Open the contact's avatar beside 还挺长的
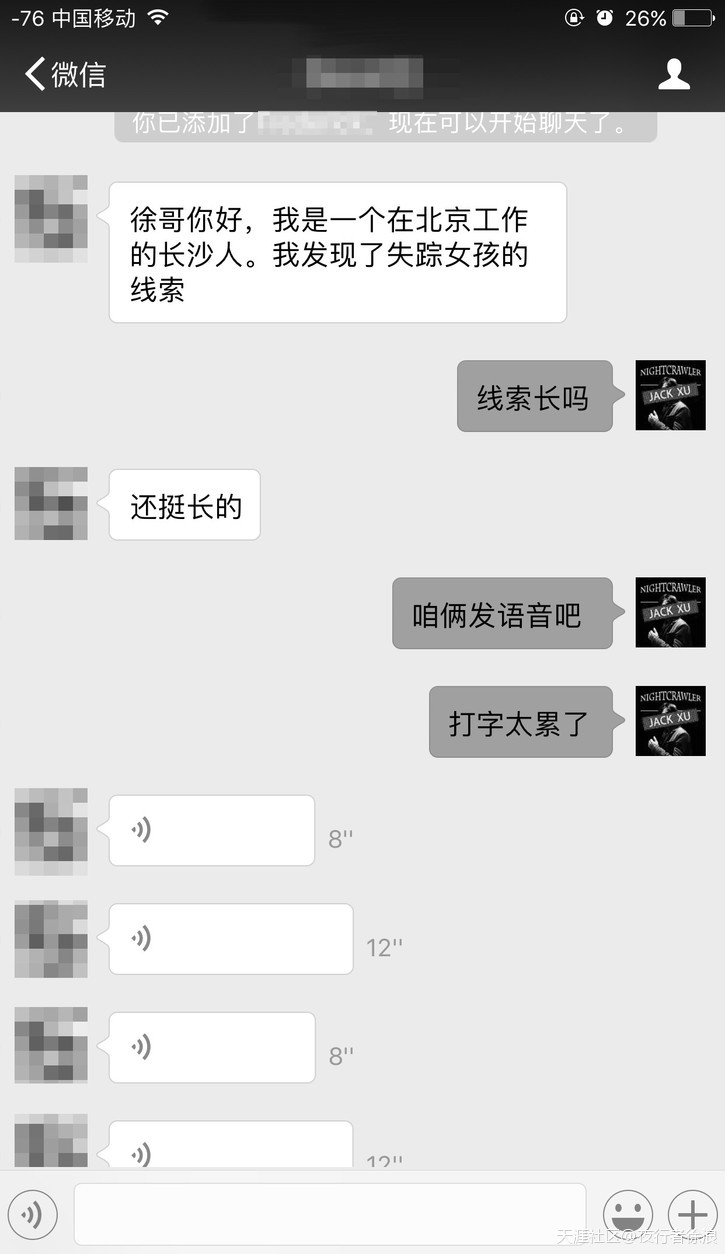Screen dimensions: 725x1254 pos(51,504)
